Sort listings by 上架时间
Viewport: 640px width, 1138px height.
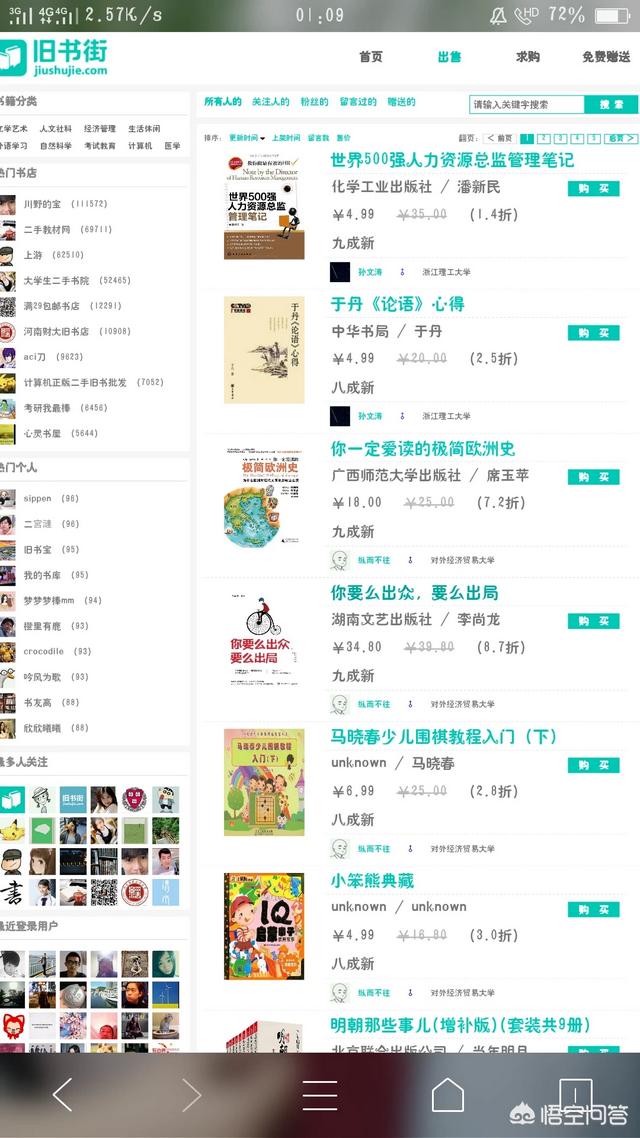[x=285, y=138]
